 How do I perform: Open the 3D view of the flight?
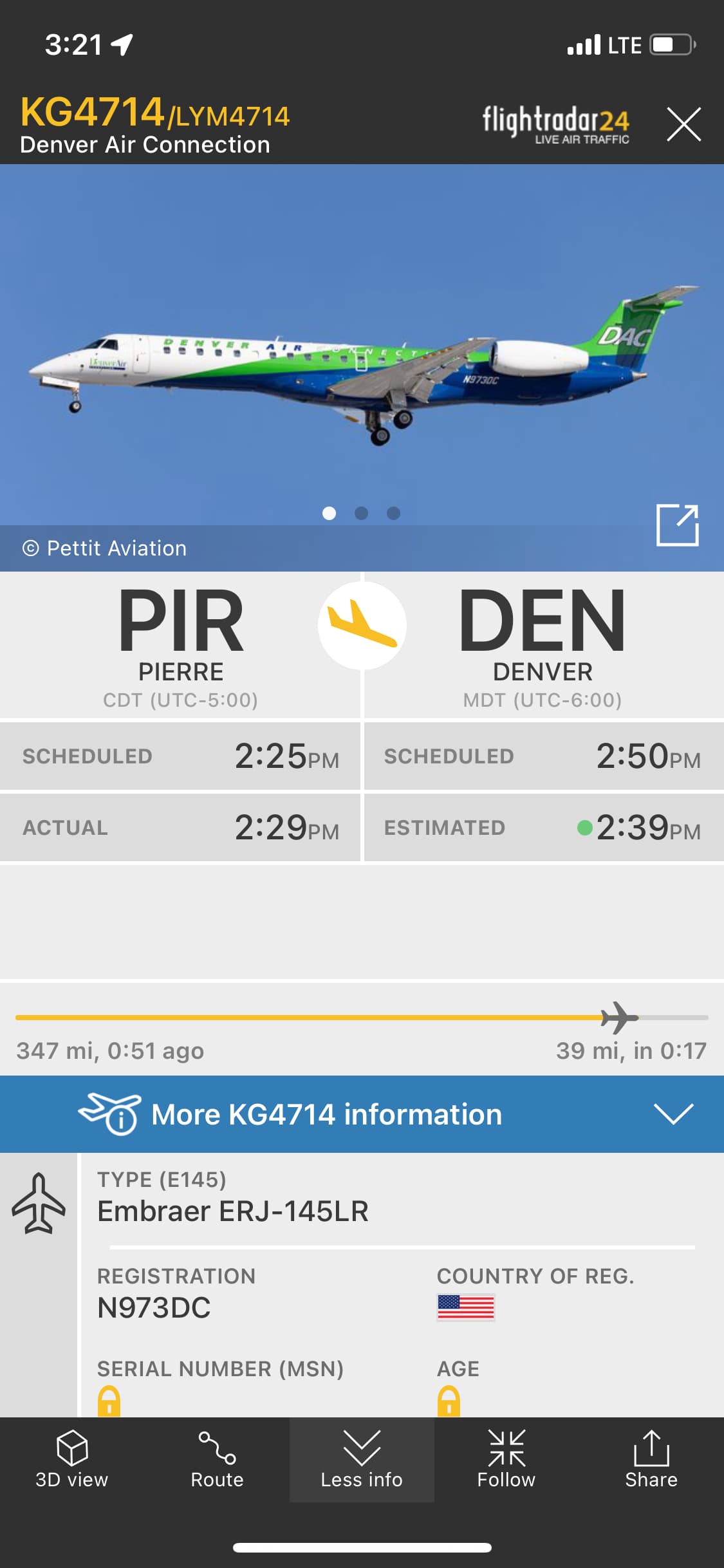(x=72, y=1460)
